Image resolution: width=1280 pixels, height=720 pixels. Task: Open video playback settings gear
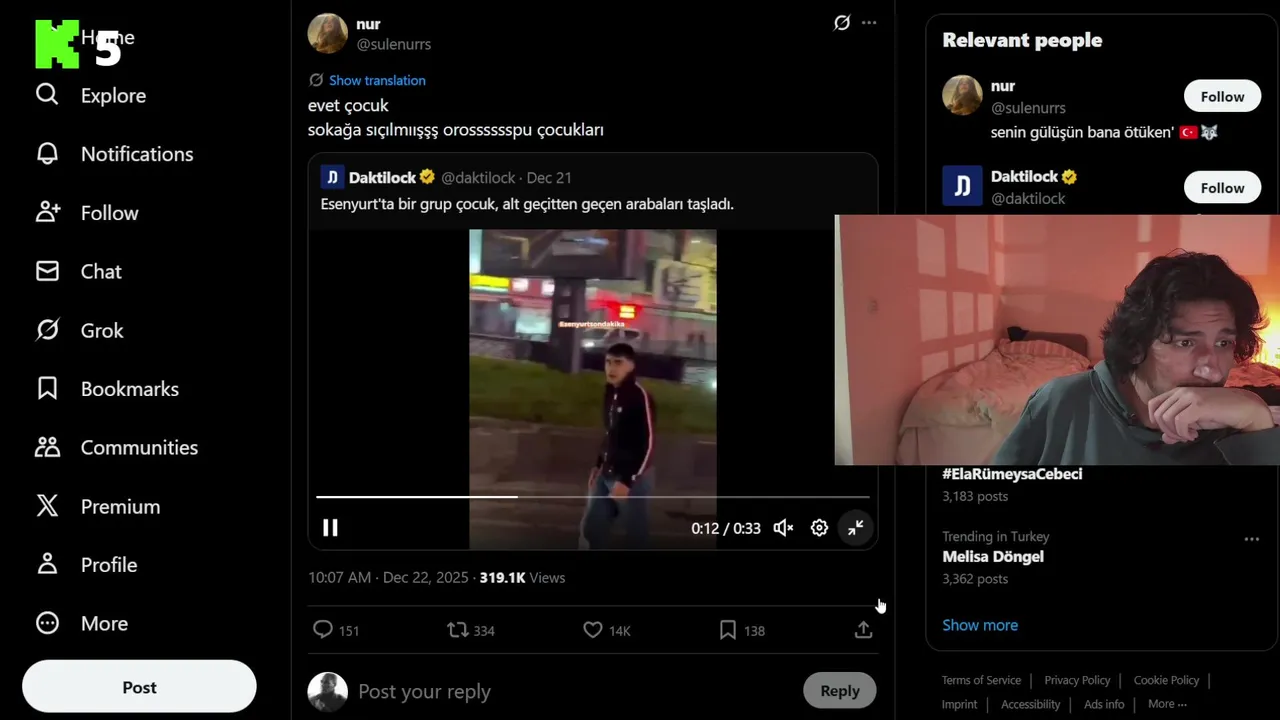819,528
